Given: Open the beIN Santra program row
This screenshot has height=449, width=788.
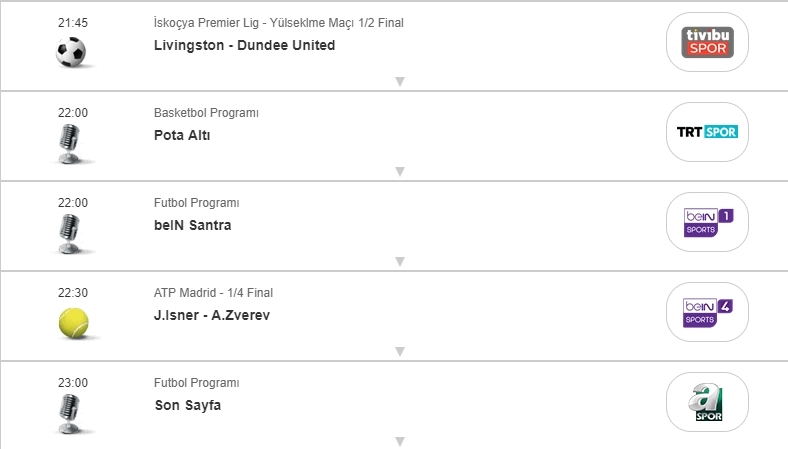Looking at the screenshot, I should (193, 225).
